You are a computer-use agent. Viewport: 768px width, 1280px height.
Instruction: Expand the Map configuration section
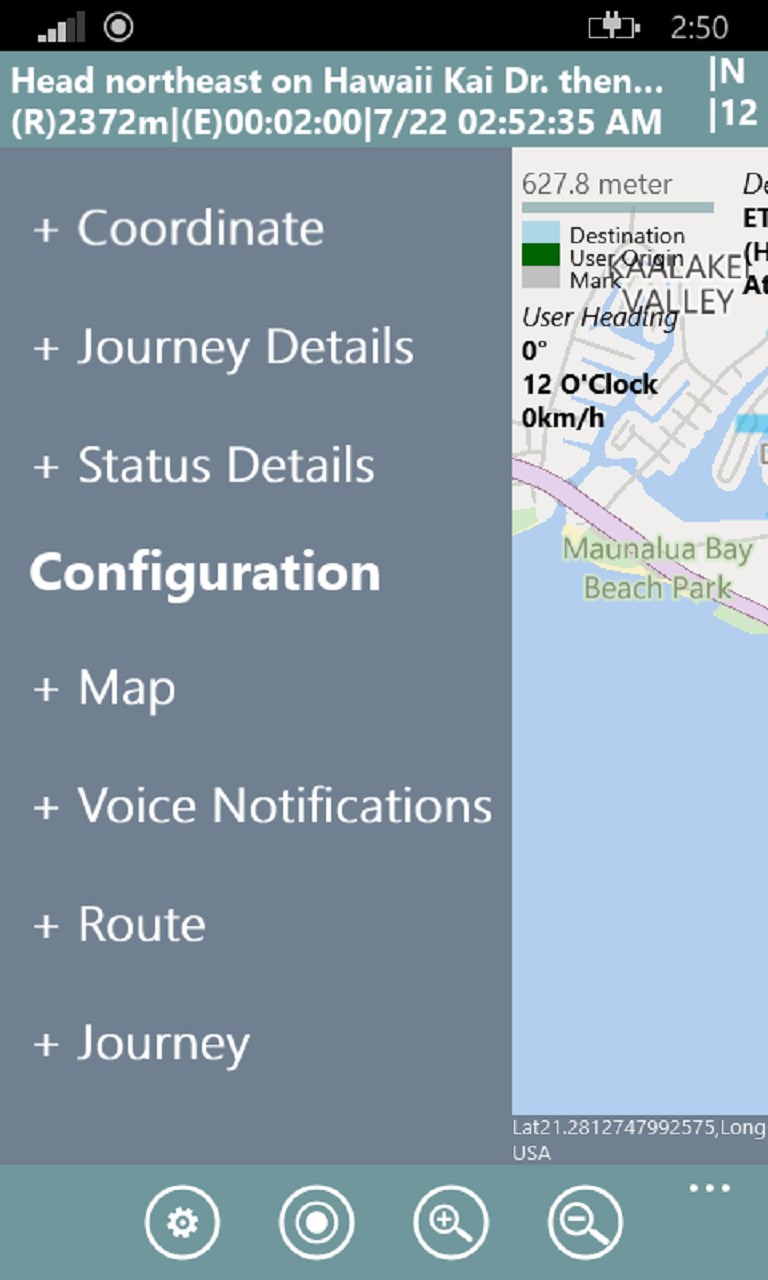click(x=105, y=688)
